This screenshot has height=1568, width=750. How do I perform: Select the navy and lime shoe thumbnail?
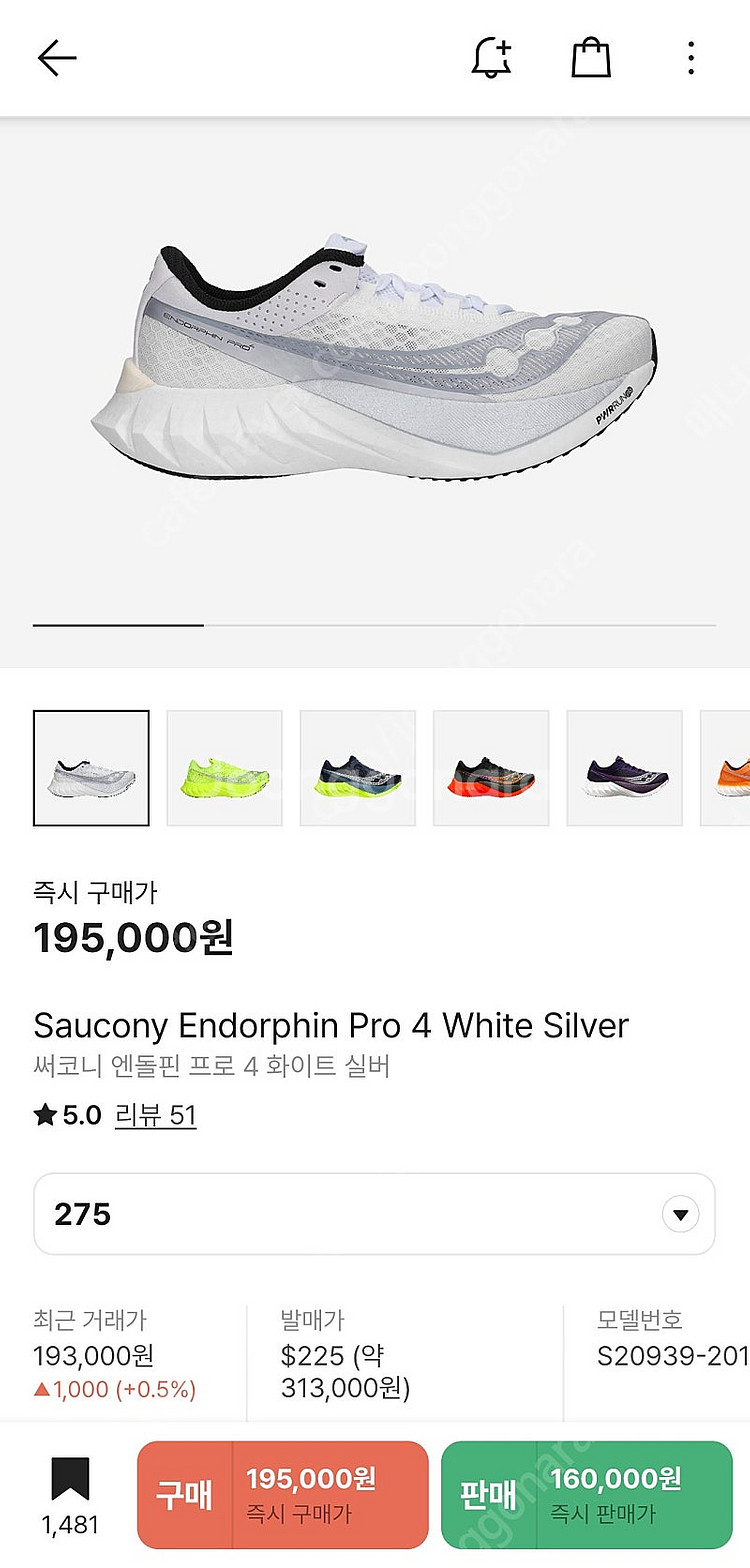[x=358, y=768]
